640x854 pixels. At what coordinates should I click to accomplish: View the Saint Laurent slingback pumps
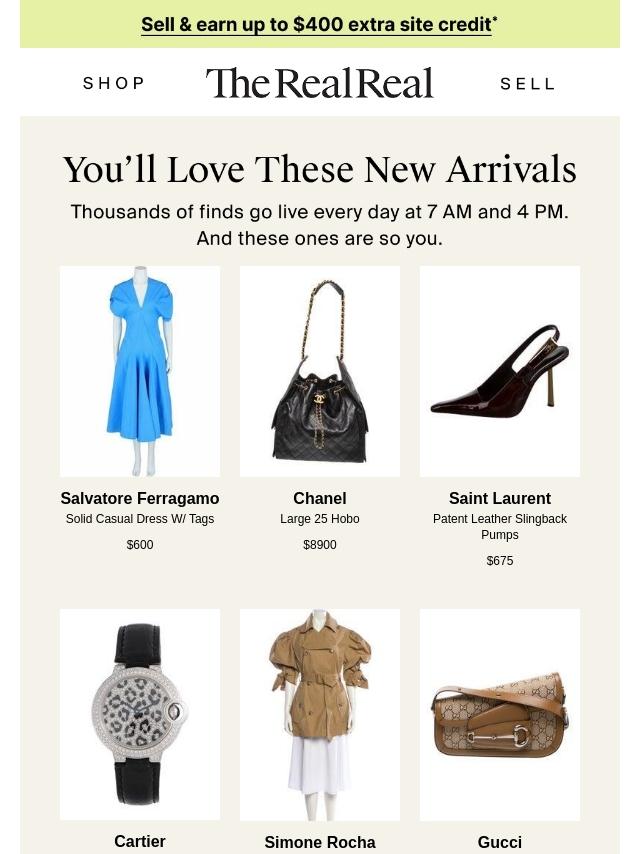point(500,371)
